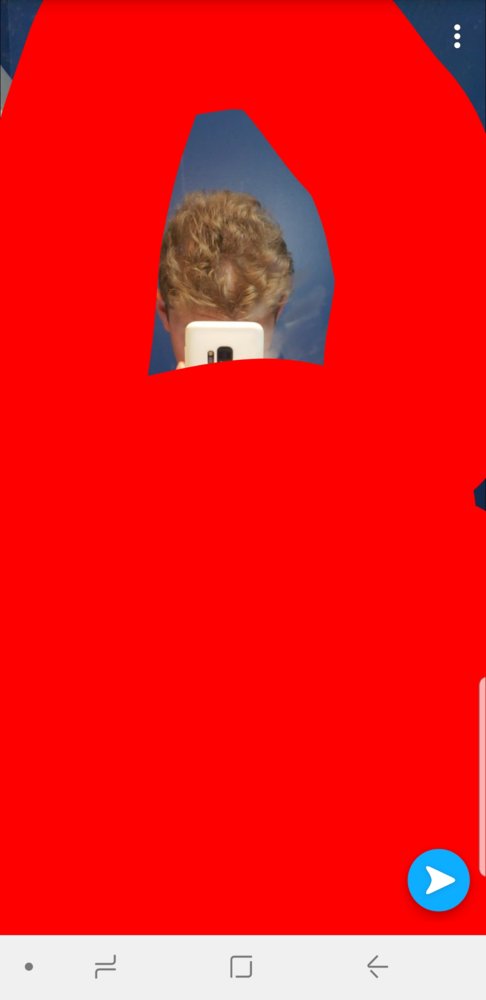Go back using the navigation bar arrow
Screen dimensions: 486x1000
point(377,967)
